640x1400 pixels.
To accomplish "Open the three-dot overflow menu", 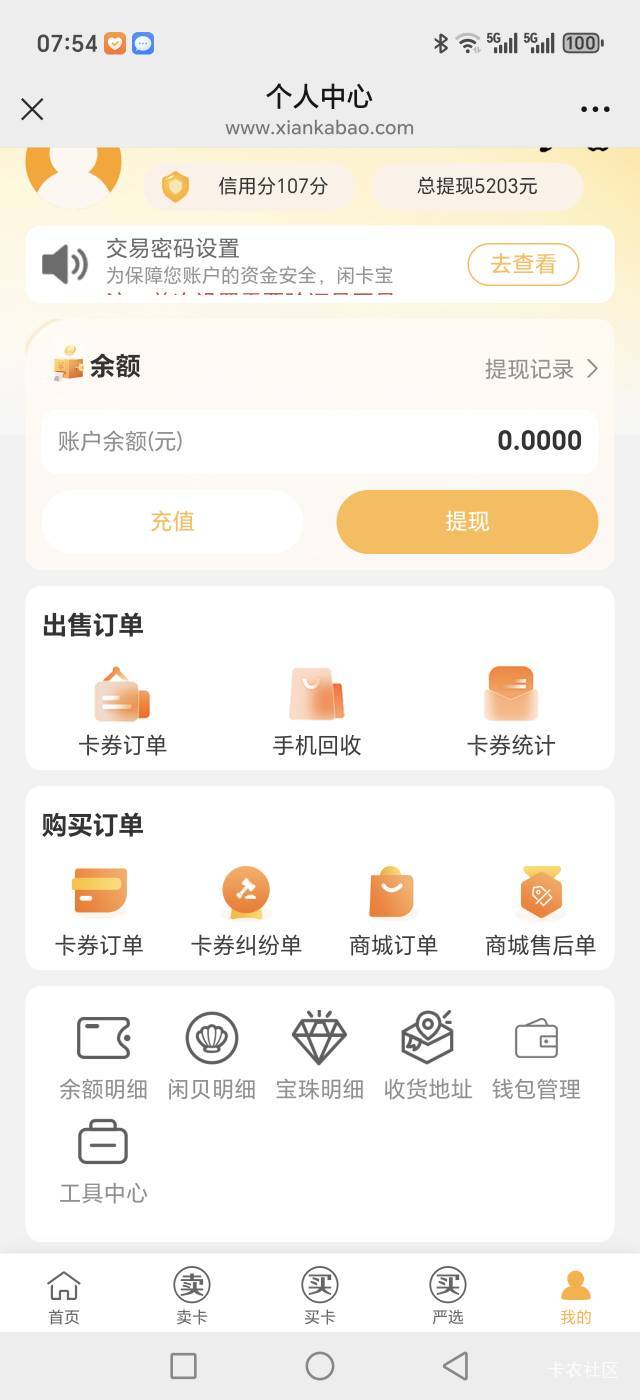I will 595,110.
